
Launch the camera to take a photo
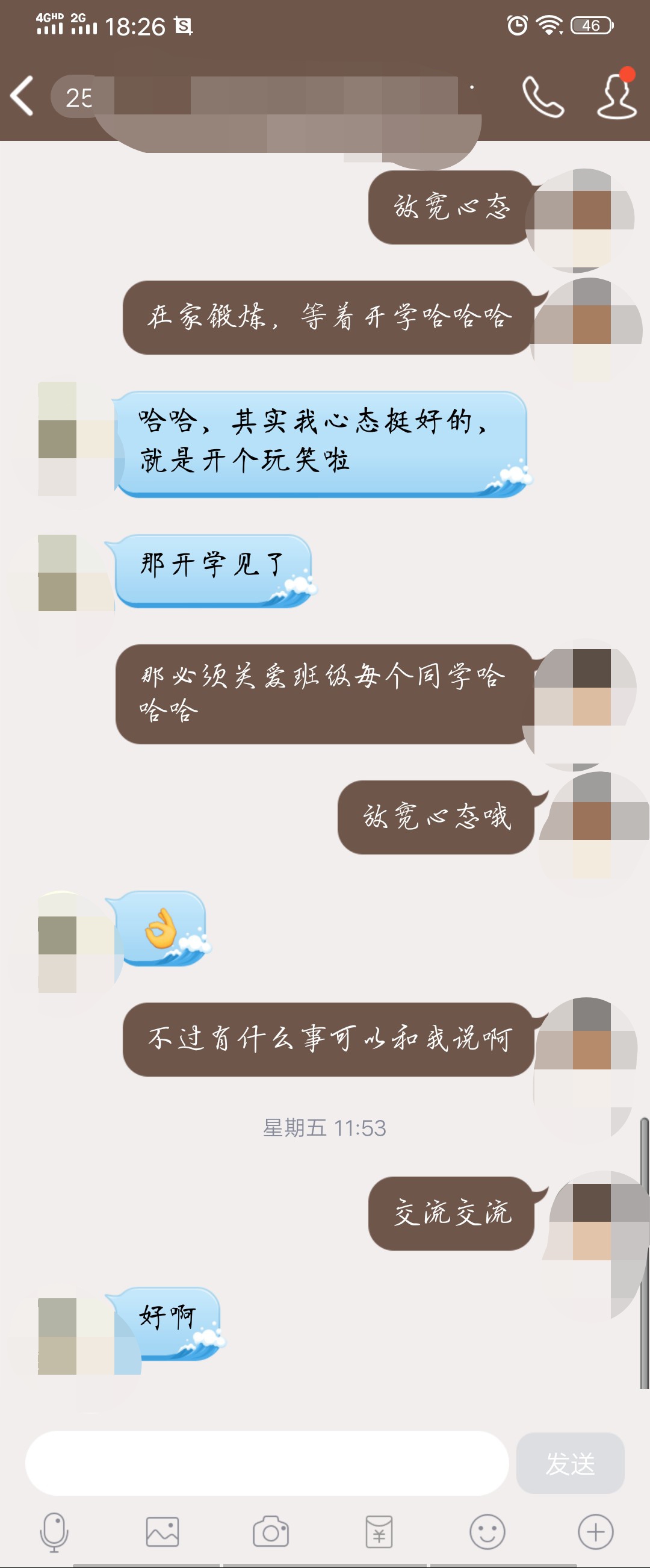[x=271, y=1531]
